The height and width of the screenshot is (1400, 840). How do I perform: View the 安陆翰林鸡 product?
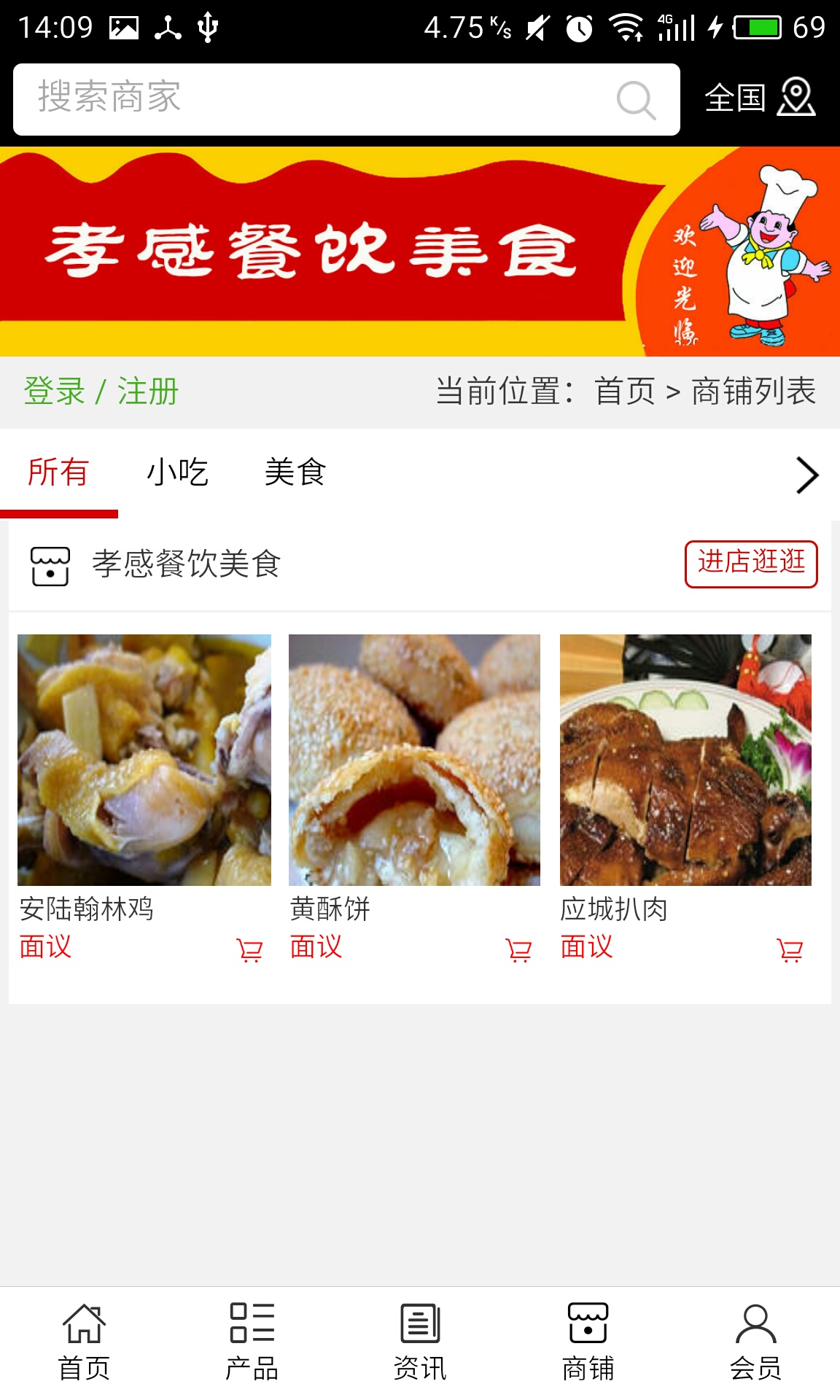[x=144, y=760]
